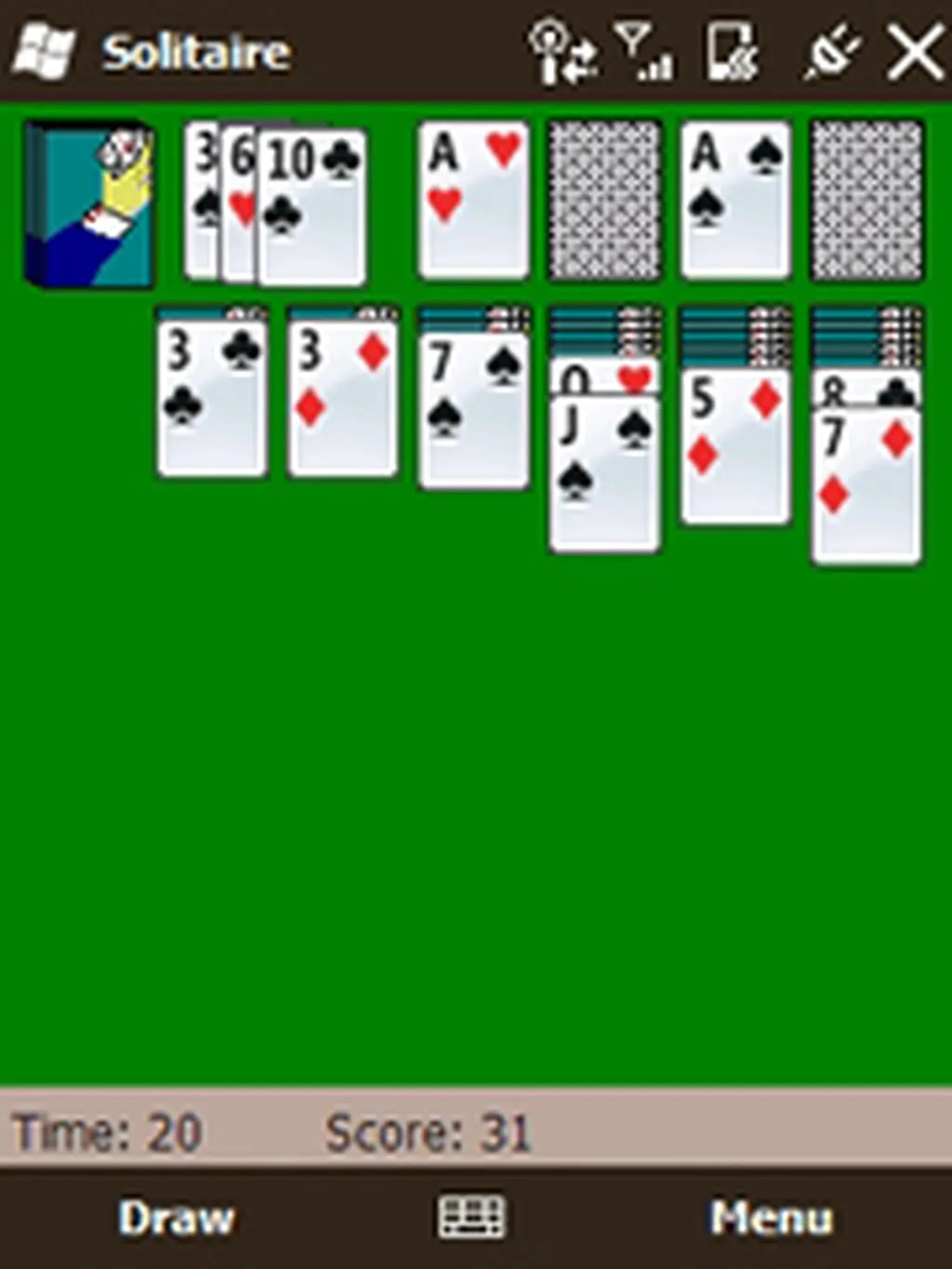Select the 7 of diamonds card
The height and width of the screenshot is (1269, 952).
pyautogui.click(x=866, y=485)
